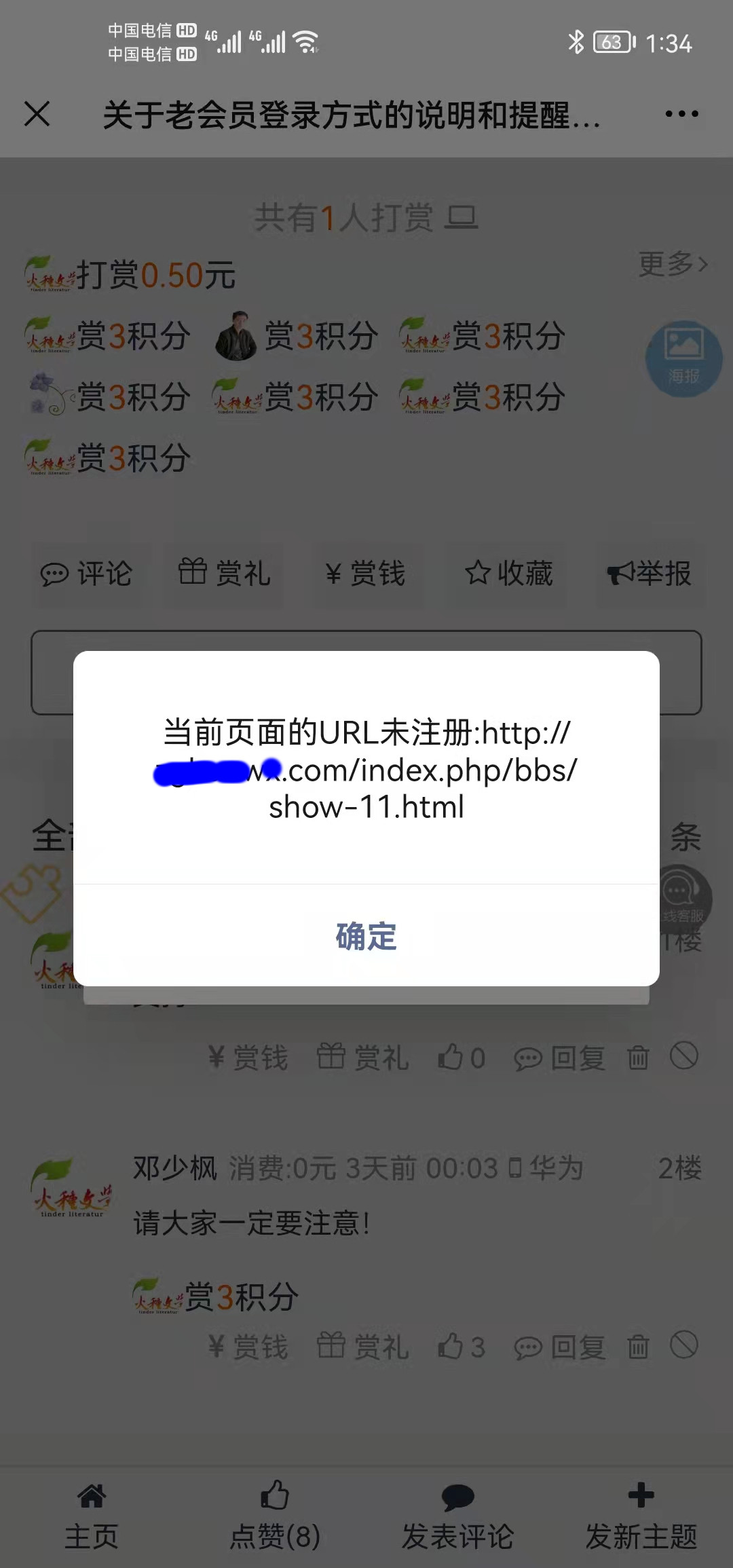
Task: Tap 赏礼 in the action row
Action: [x=224, y=574]
